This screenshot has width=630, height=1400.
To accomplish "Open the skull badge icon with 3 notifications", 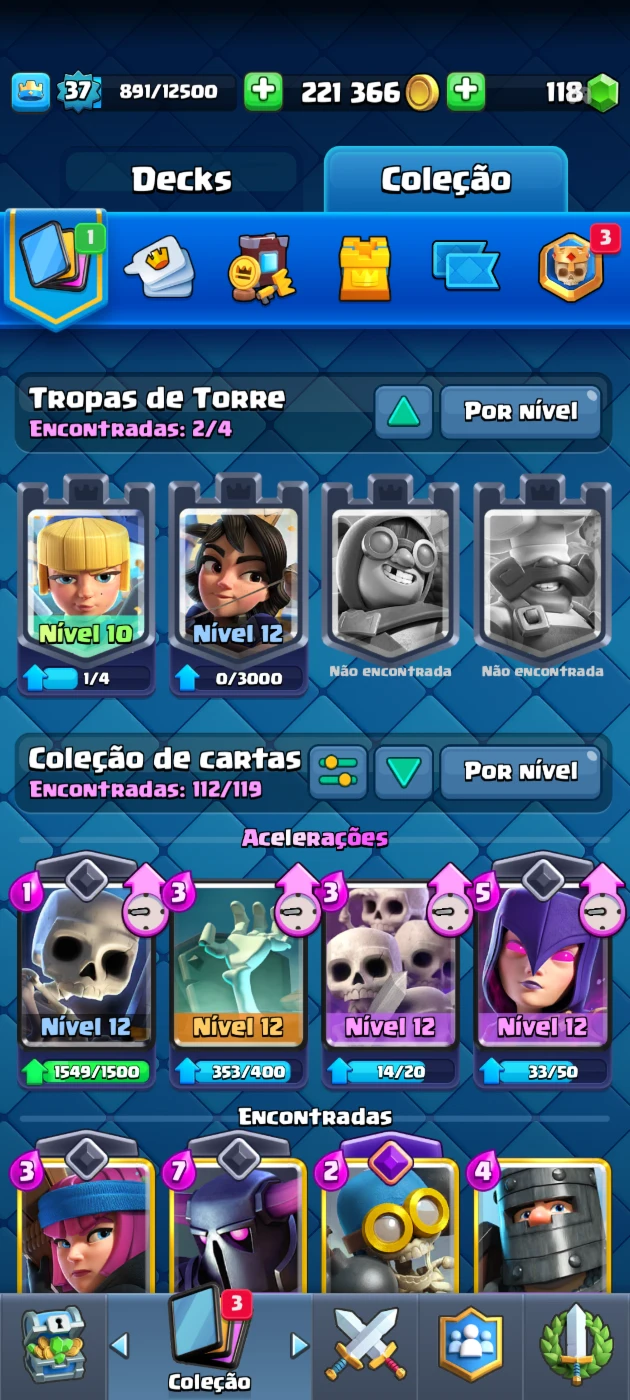I will click(x=573, y=266).
